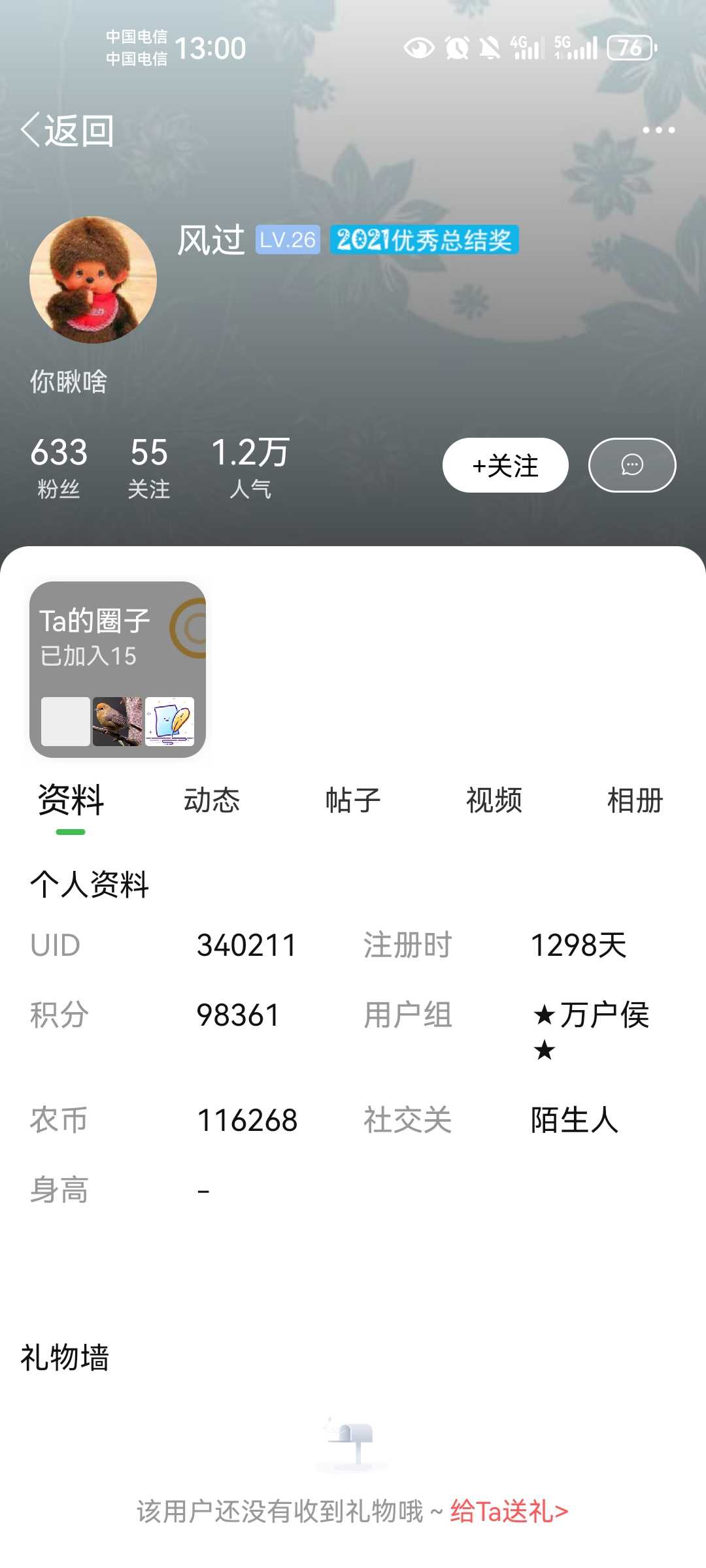
Task: Follow this user with +关注
Action: pos(505,465)
